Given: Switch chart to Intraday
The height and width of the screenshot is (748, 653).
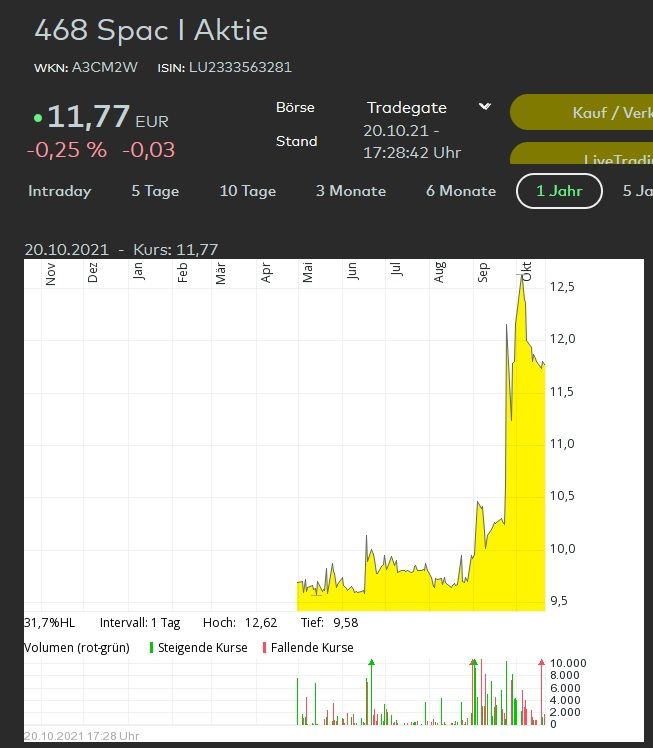Looking at the screenshot, I should [59, 191].
